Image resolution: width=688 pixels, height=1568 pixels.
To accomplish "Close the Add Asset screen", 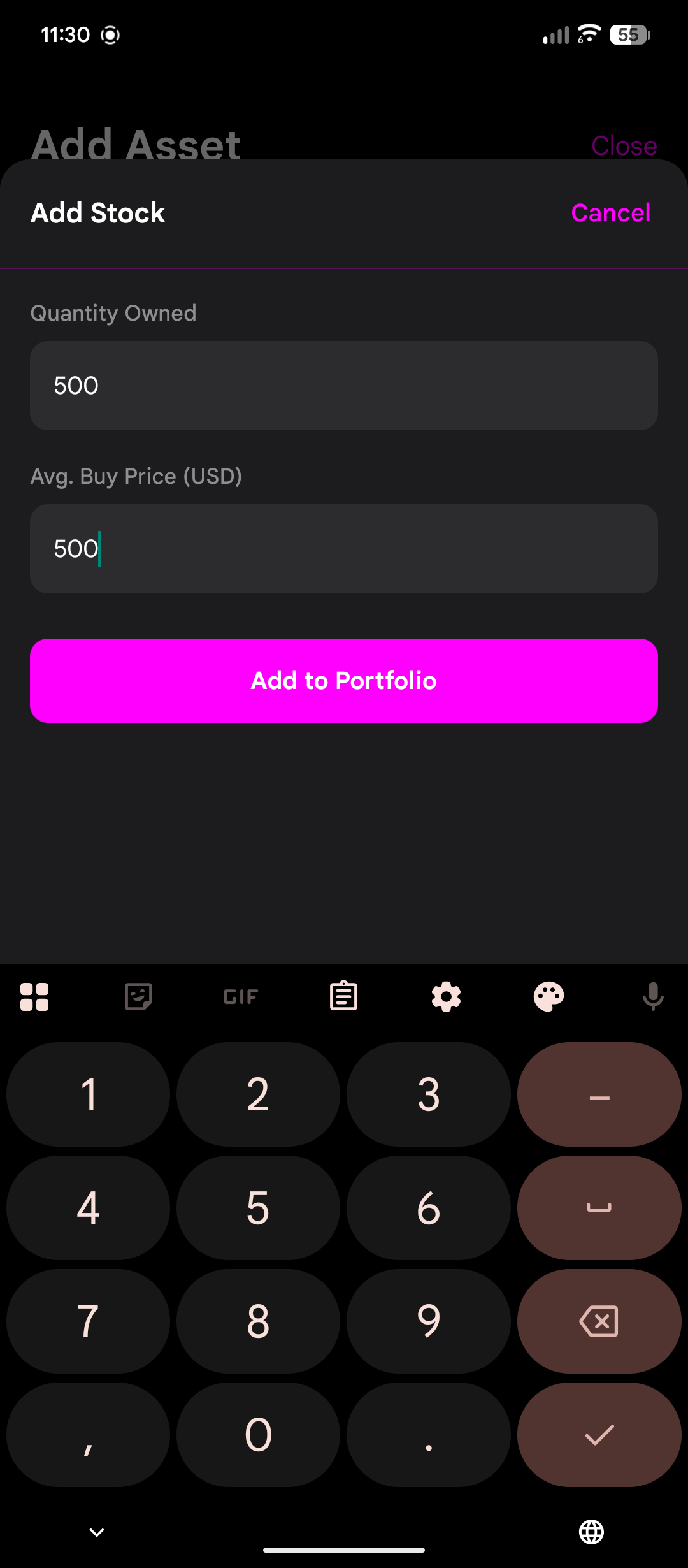I will 624,146.
